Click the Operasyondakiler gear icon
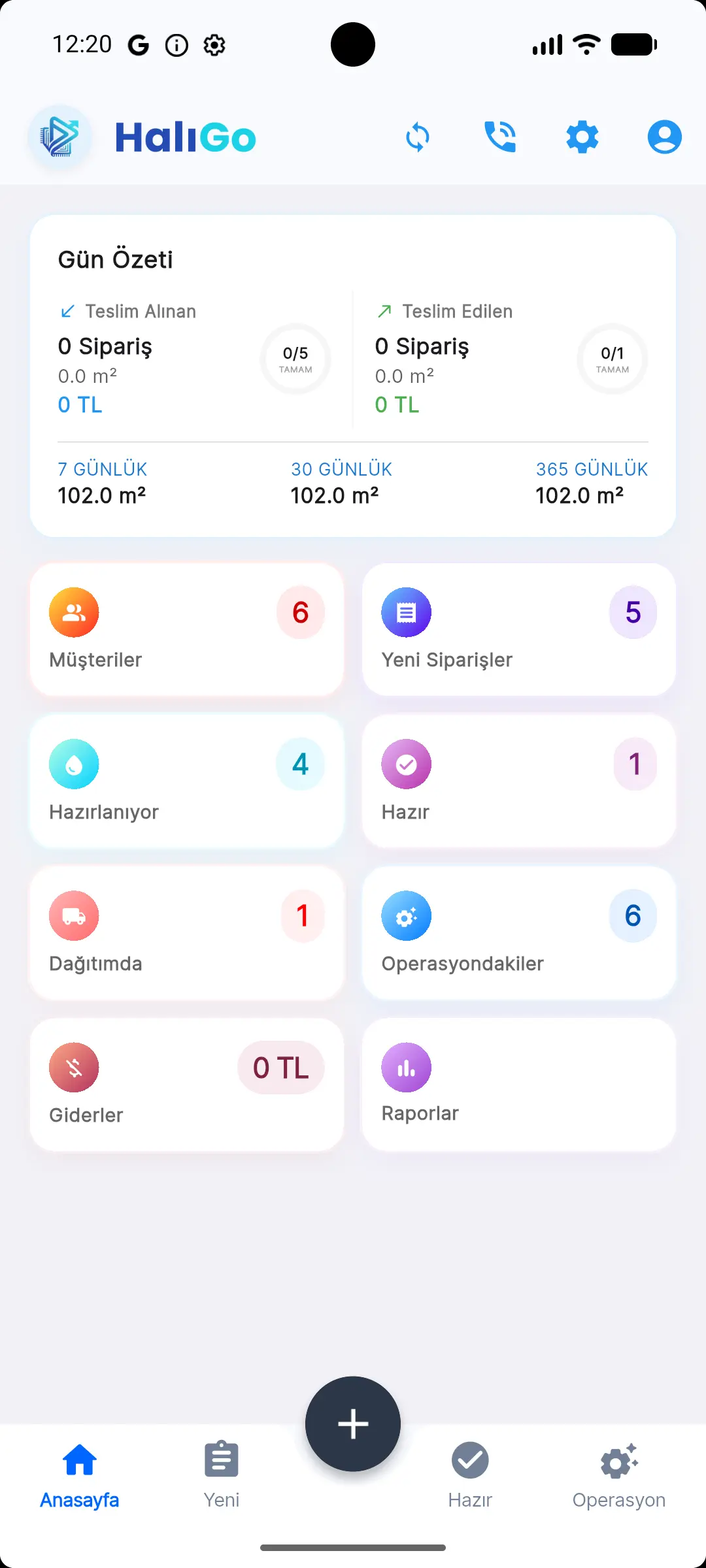Image resolution: width=706 pixels, height=1568 pixels. 406,915
